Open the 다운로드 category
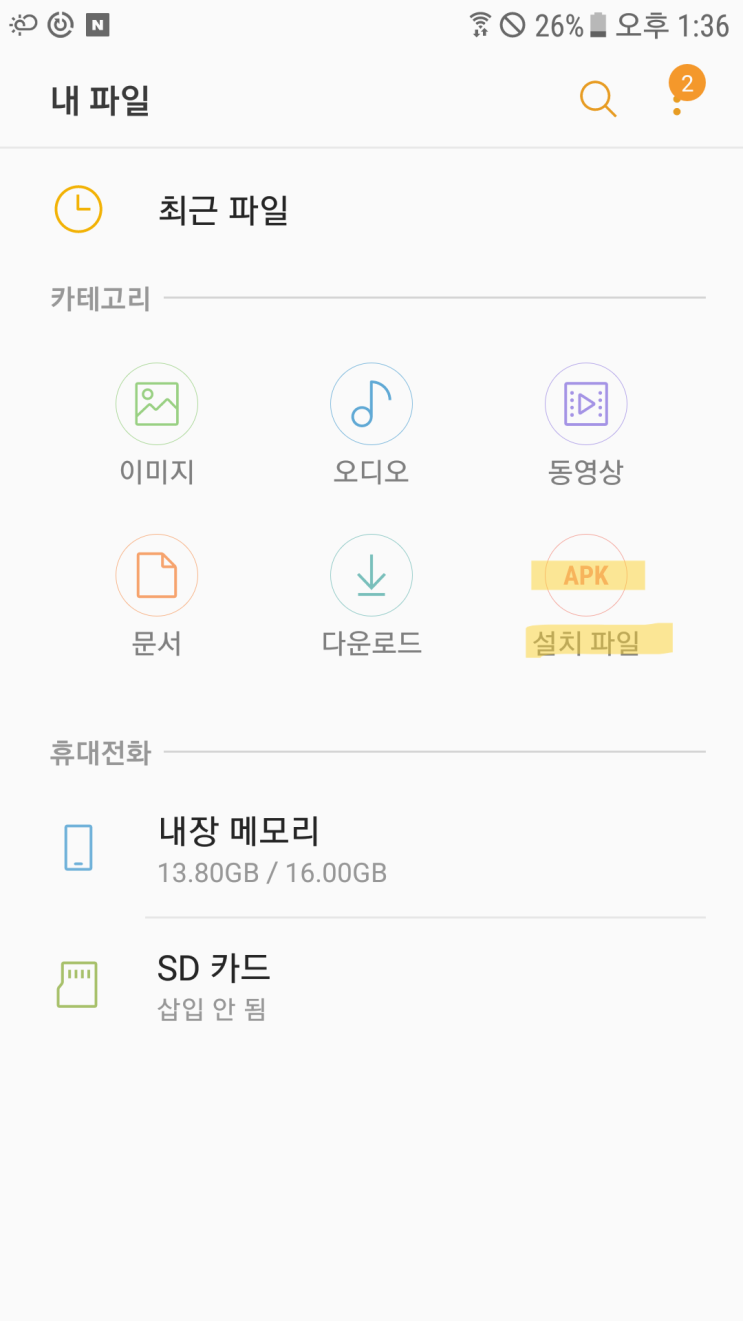Image resolution: width=743 pixels, height=1321 pixels. pyautogui.click(x=371, y=576)
